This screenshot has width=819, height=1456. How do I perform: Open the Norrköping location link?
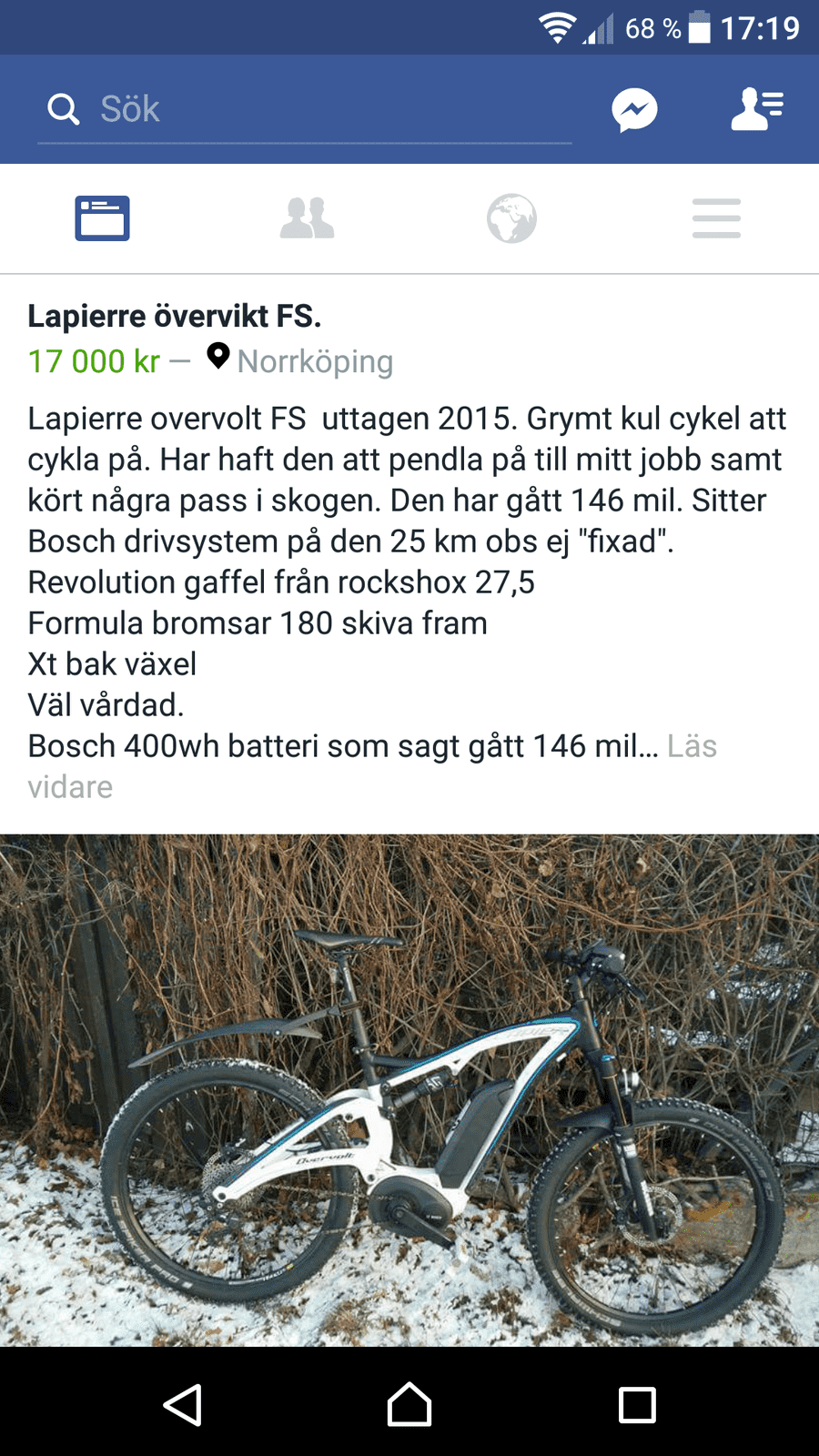[x=315, y=361]
